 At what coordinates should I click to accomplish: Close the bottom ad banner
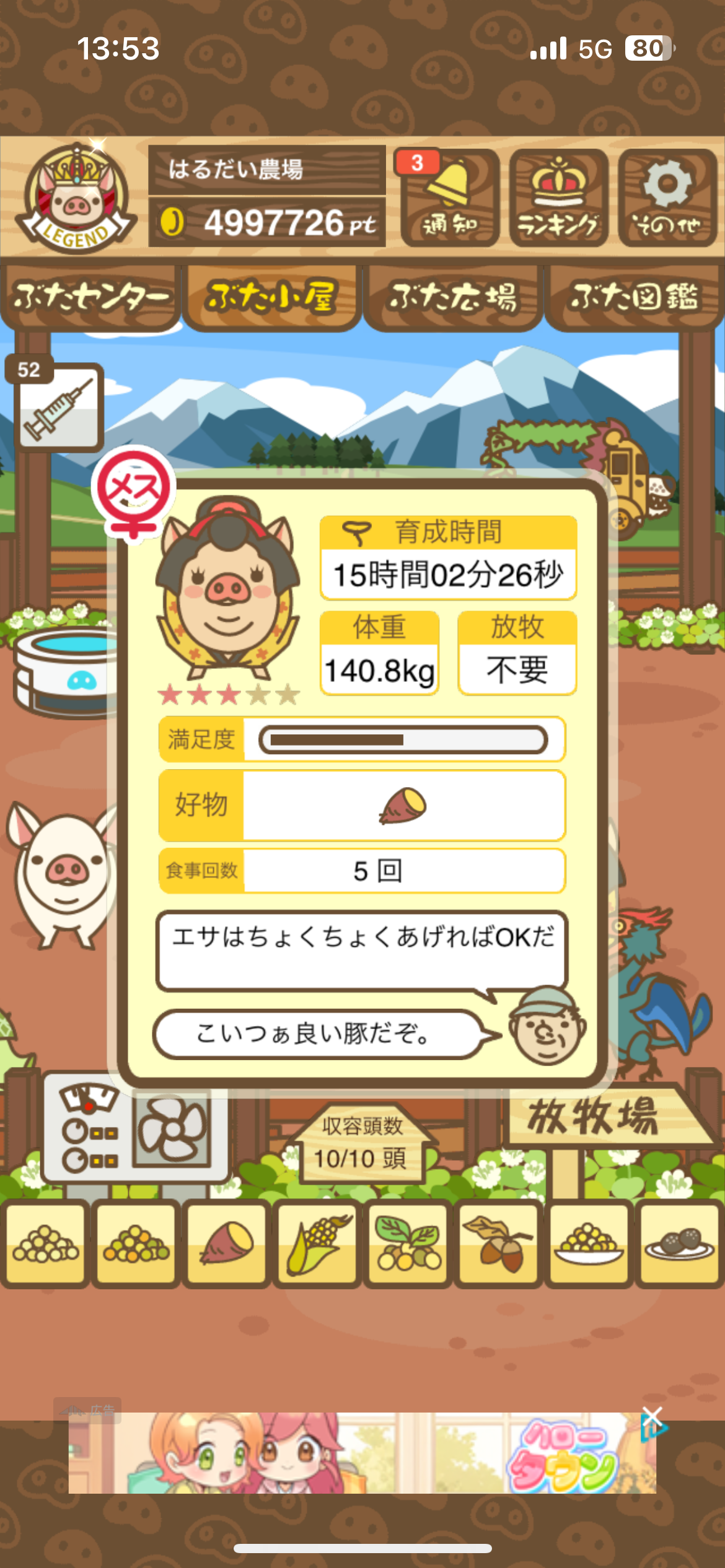click(652, 1416)
